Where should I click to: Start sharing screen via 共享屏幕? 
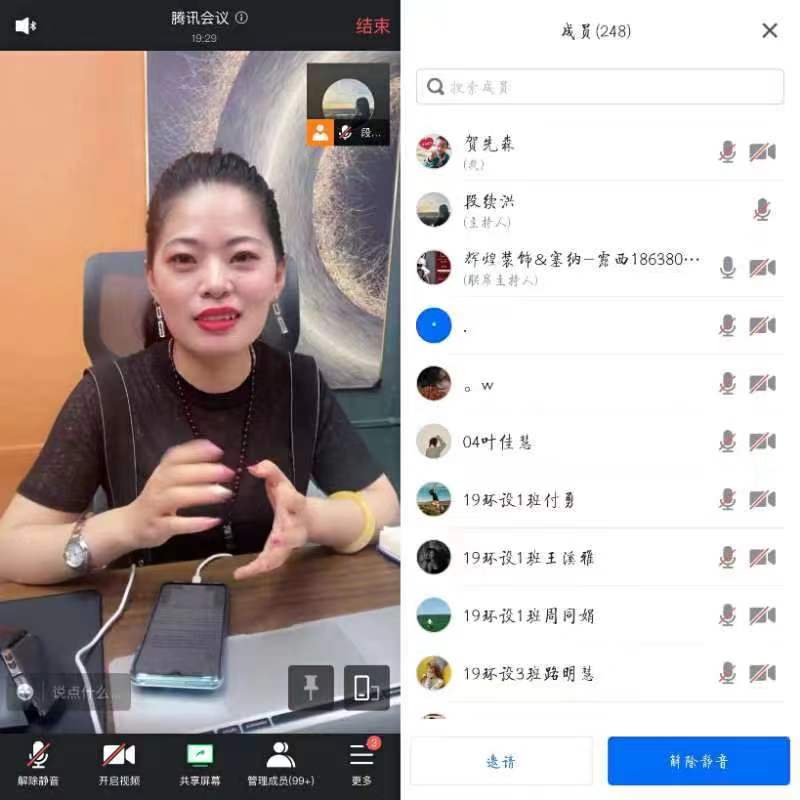200,764
